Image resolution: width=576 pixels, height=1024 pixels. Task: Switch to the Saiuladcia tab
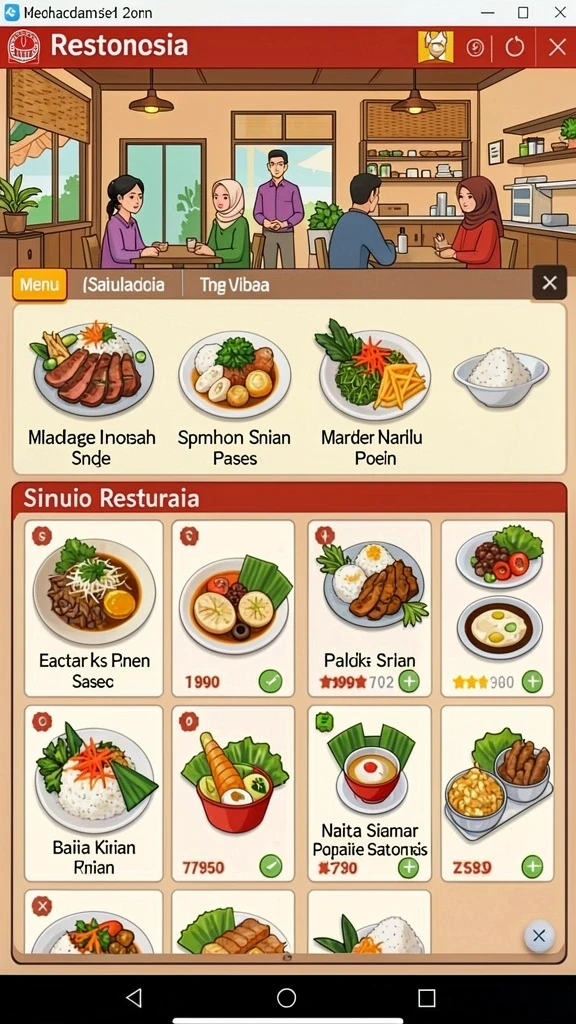click(123, 285)
